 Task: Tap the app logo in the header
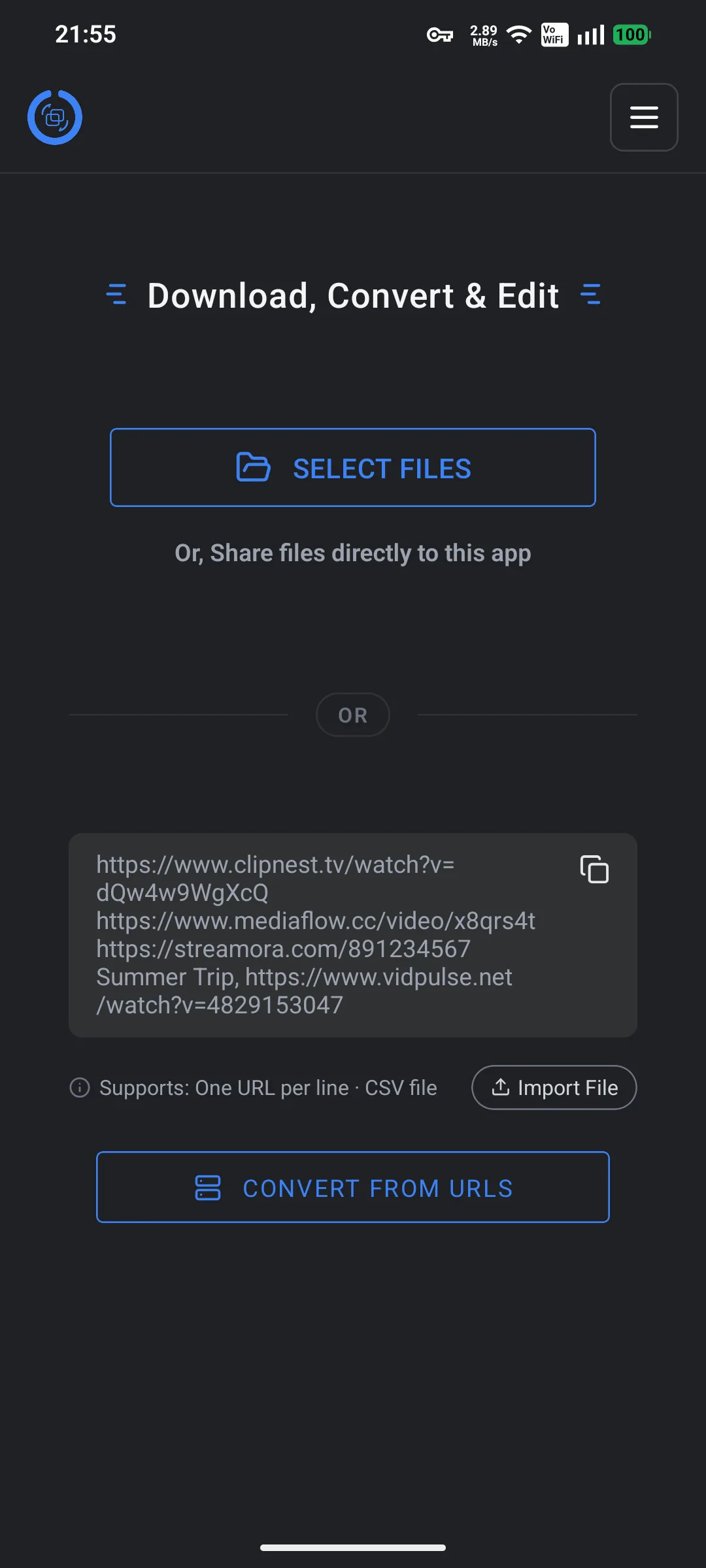pyautogui.click(x=55, y=118)
